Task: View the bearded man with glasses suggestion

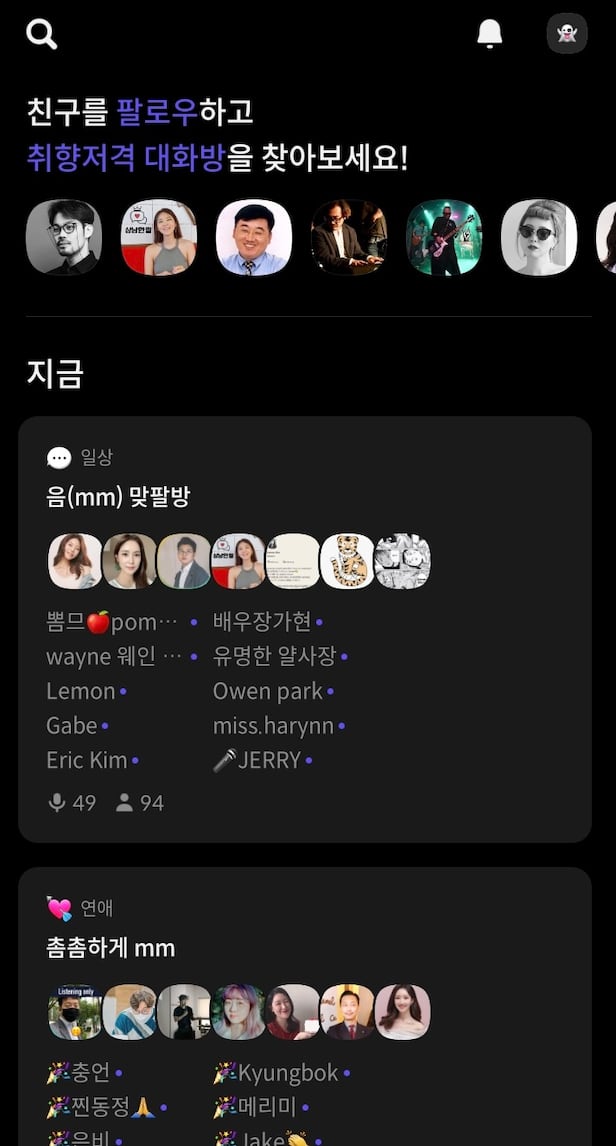Action: 64,237
